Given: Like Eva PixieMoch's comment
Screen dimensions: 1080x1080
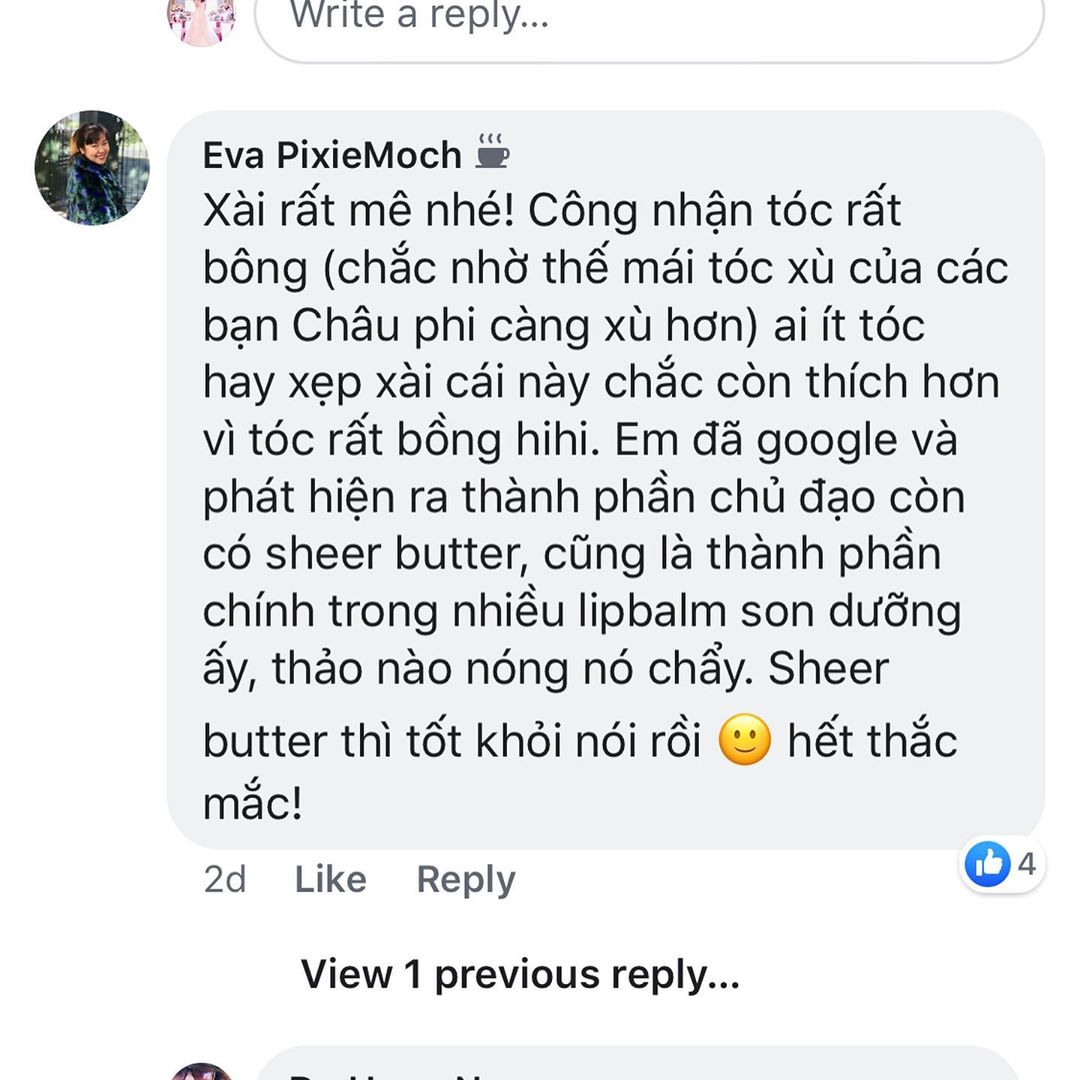Looking at the screenshot, I should point(330,879).
